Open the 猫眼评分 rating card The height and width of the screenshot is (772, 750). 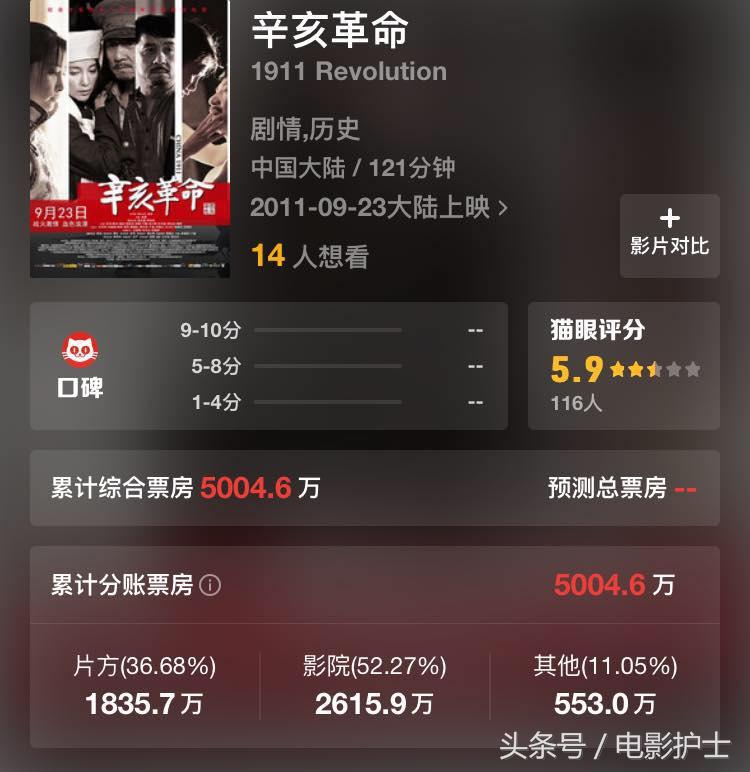tap(623, 366)
